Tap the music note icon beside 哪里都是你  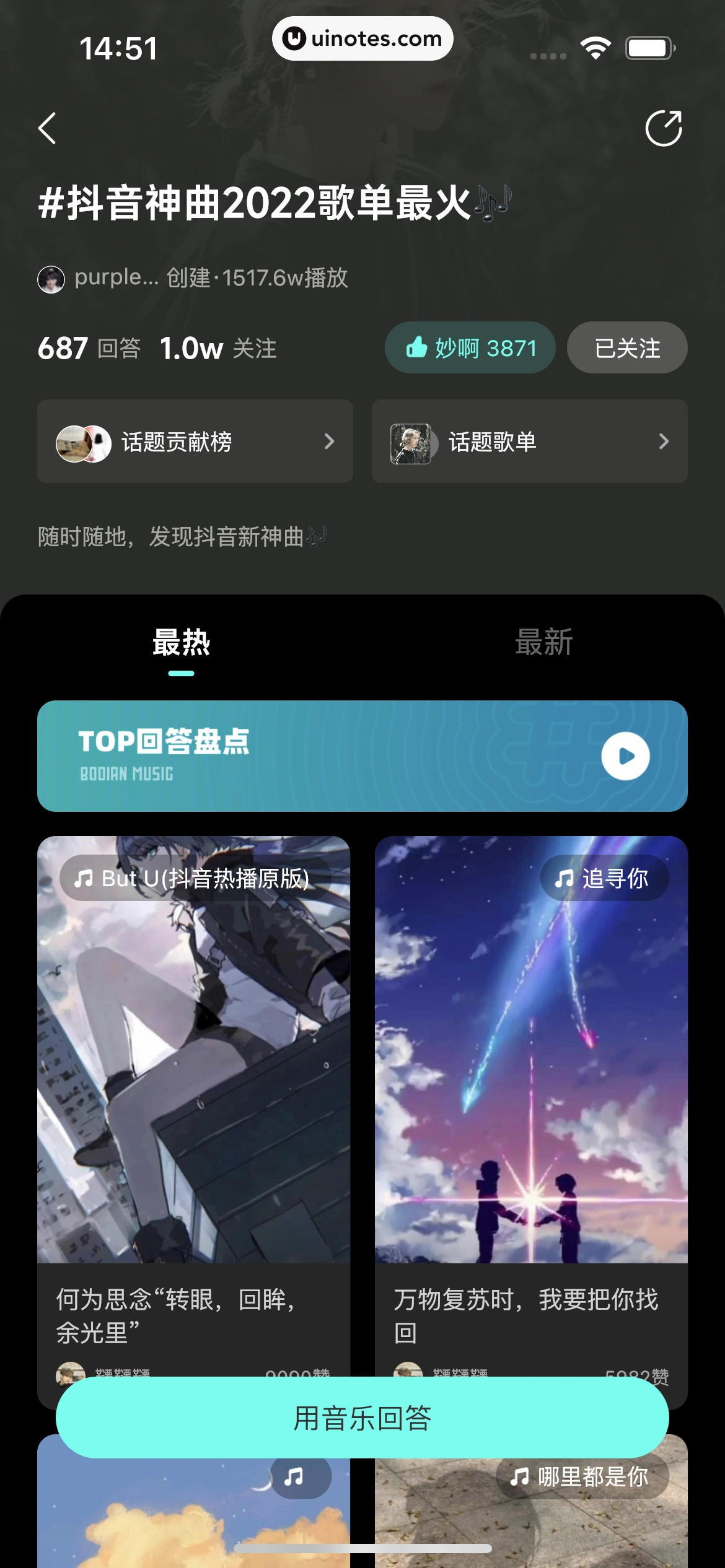[519, 1477]
